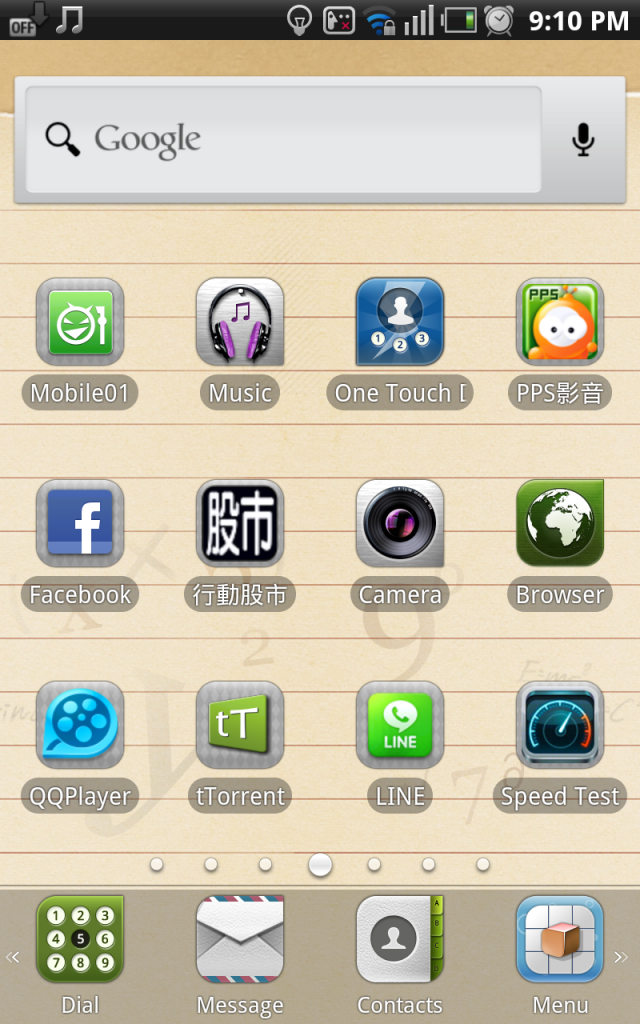Open the Menu app drawer
The height and width of the screenshot is (1024, 640).
pyautogui.click(x=560, y=940)
